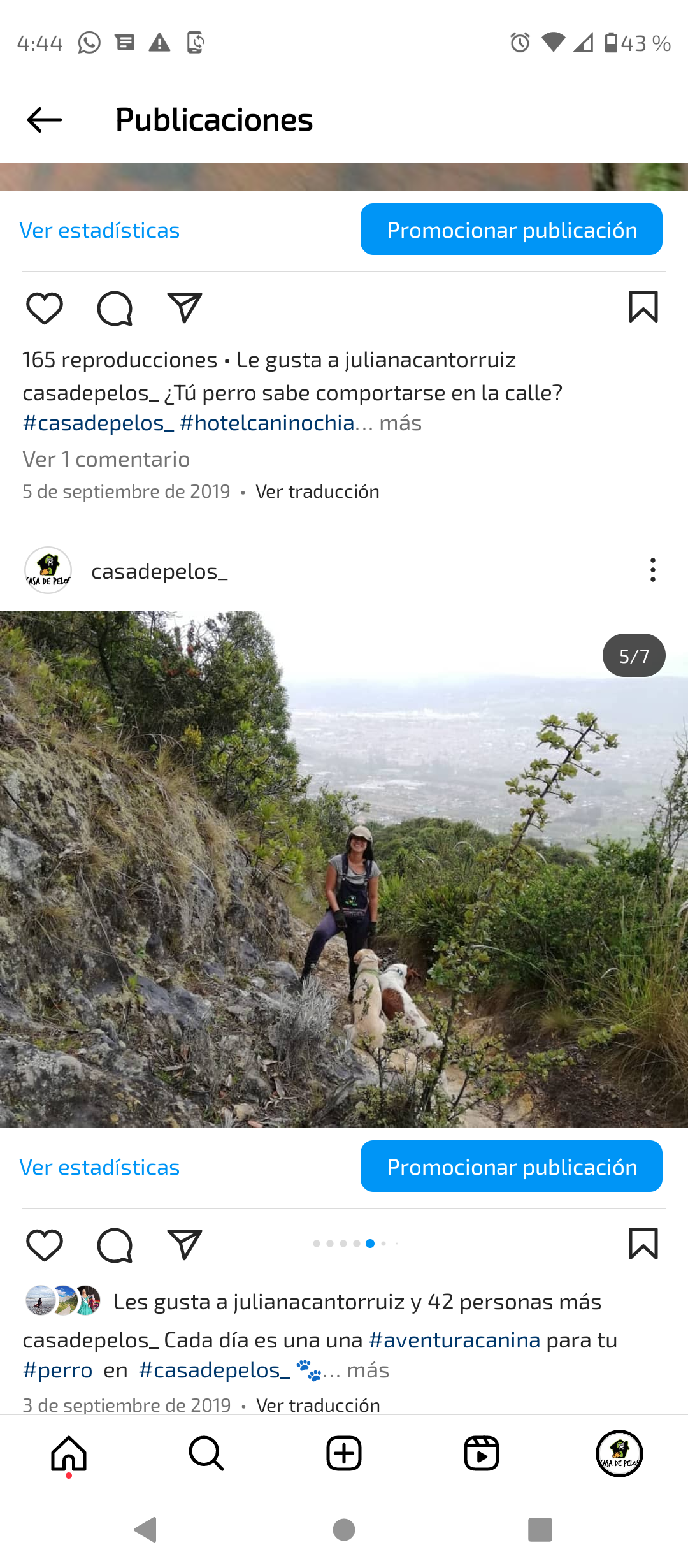
Task: Open Ver 1 comentario
Action: click(106, 459)
